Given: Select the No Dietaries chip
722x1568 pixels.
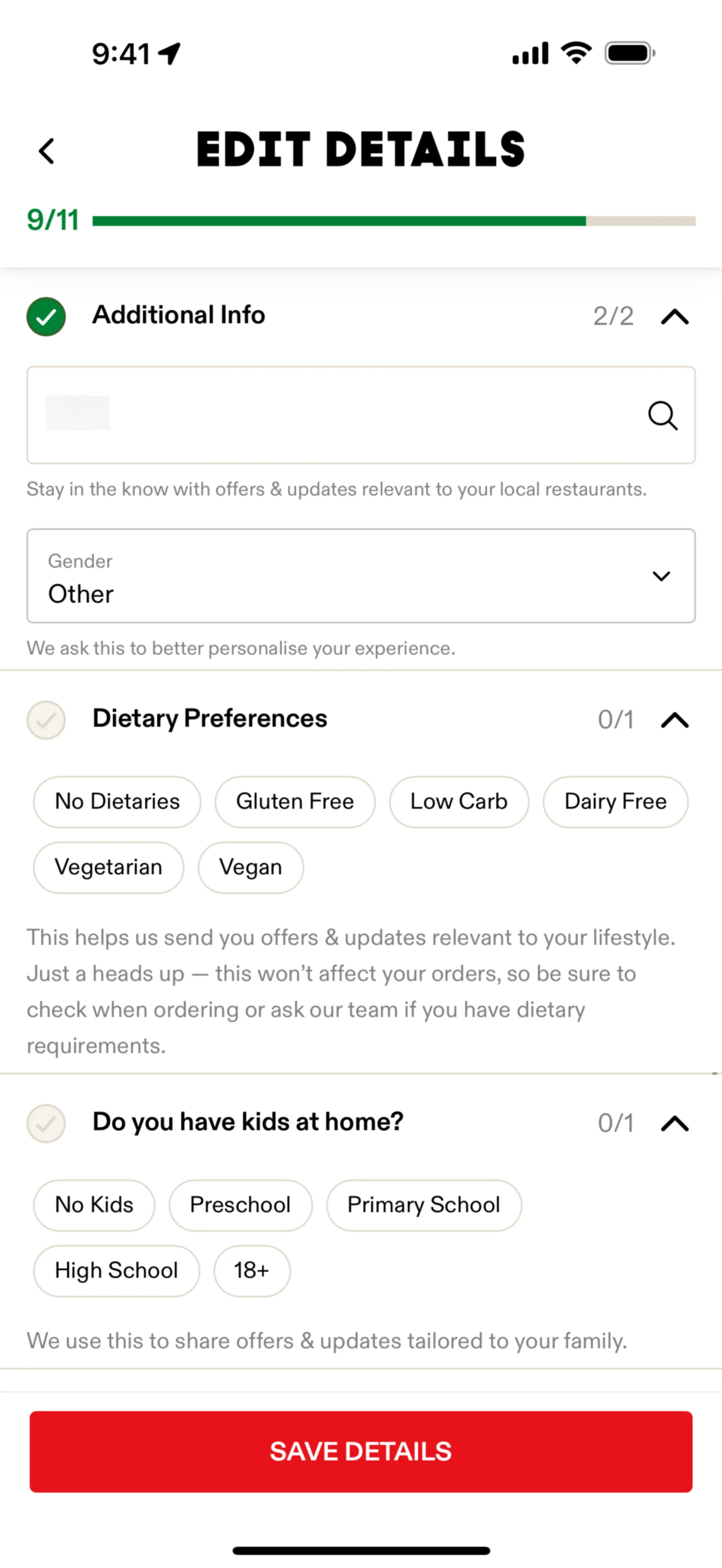Looking at the screenshot, I should coord(117,802).
